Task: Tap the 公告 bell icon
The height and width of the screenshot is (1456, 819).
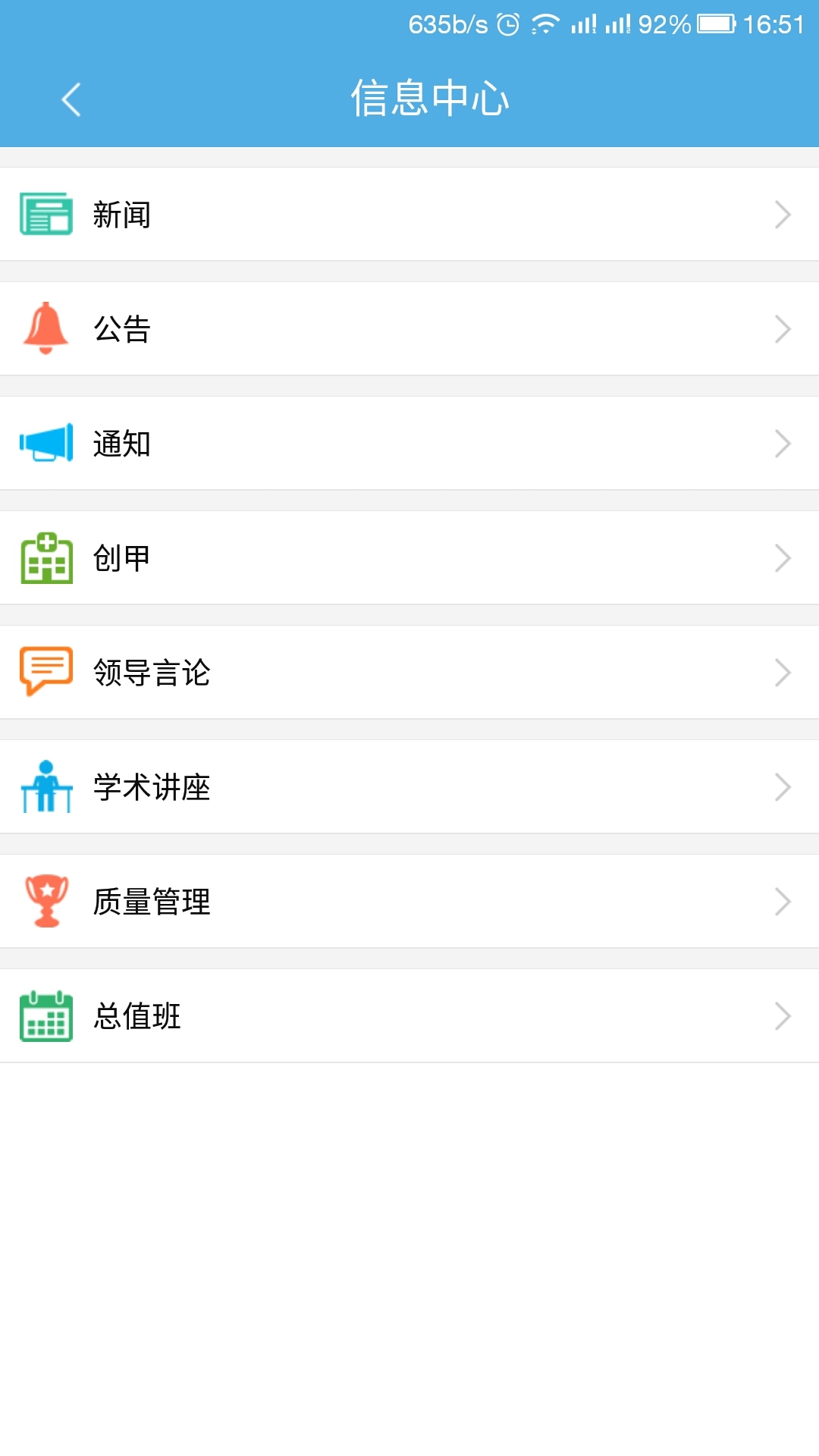Action: (x=45, y=329)
